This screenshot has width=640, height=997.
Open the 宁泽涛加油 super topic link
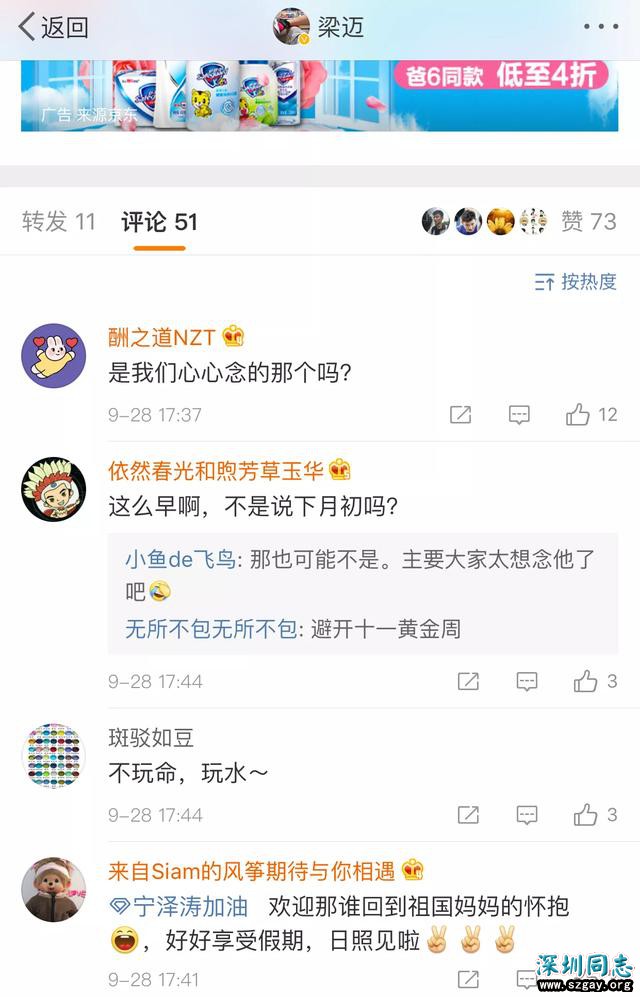(x=180, y=907)
